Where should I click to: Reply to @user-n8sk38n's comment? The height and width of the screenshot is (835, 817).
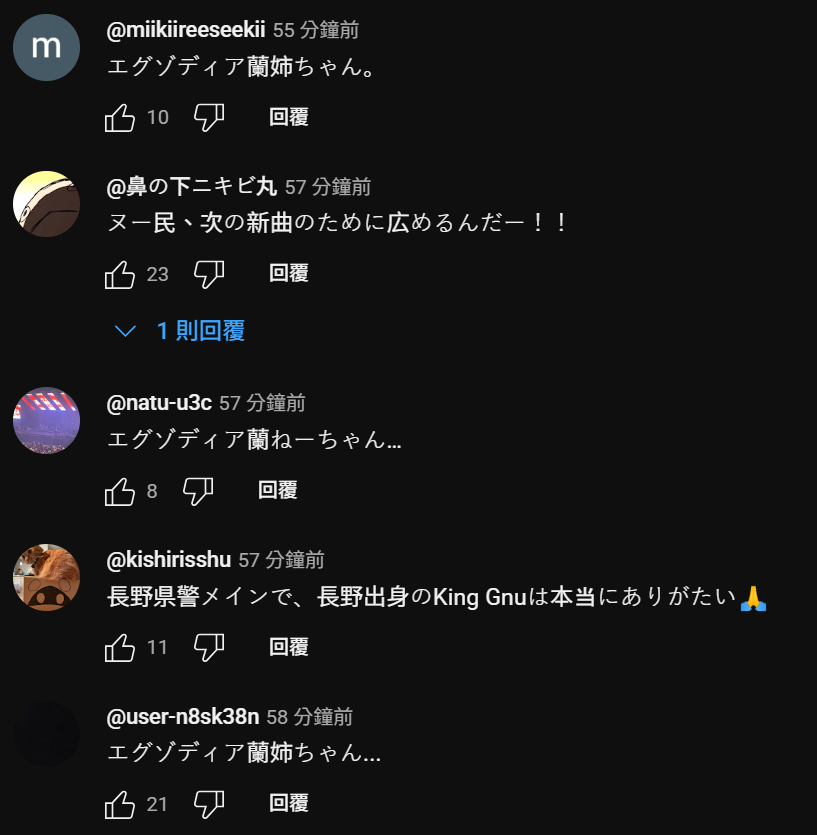click(x=288, y=803)
